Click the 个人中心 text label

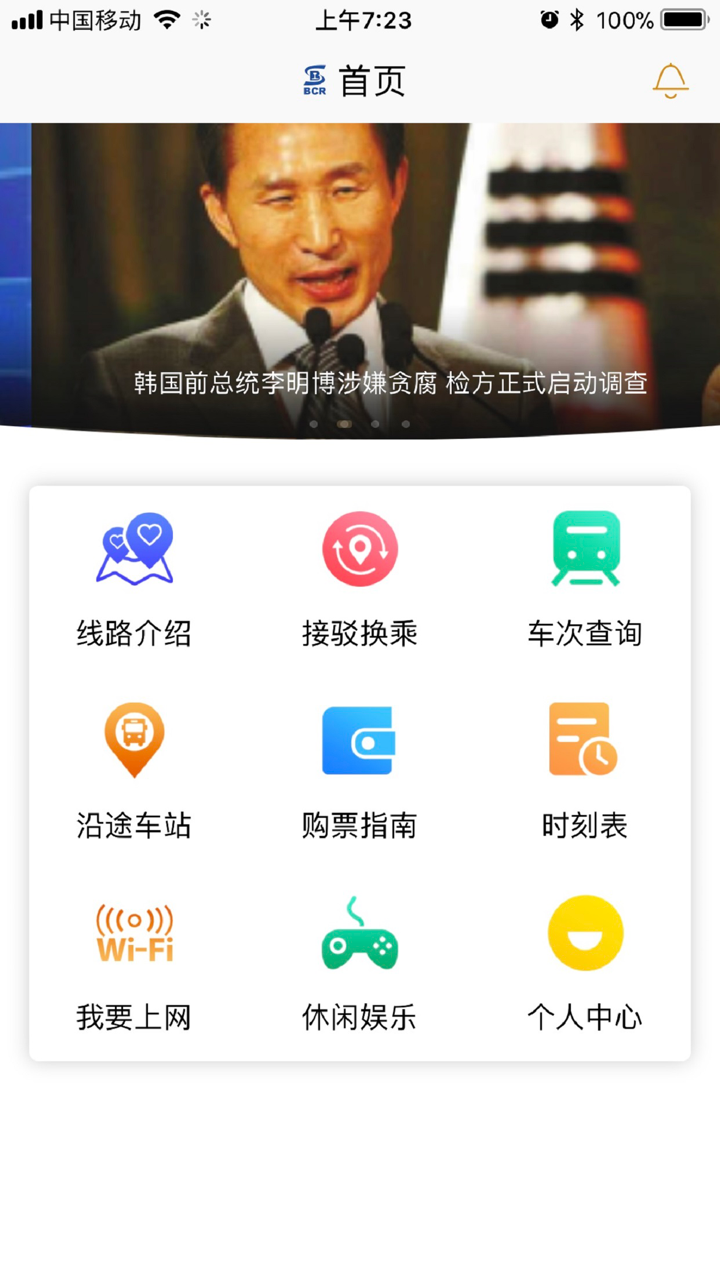[x=585, y=1017]
